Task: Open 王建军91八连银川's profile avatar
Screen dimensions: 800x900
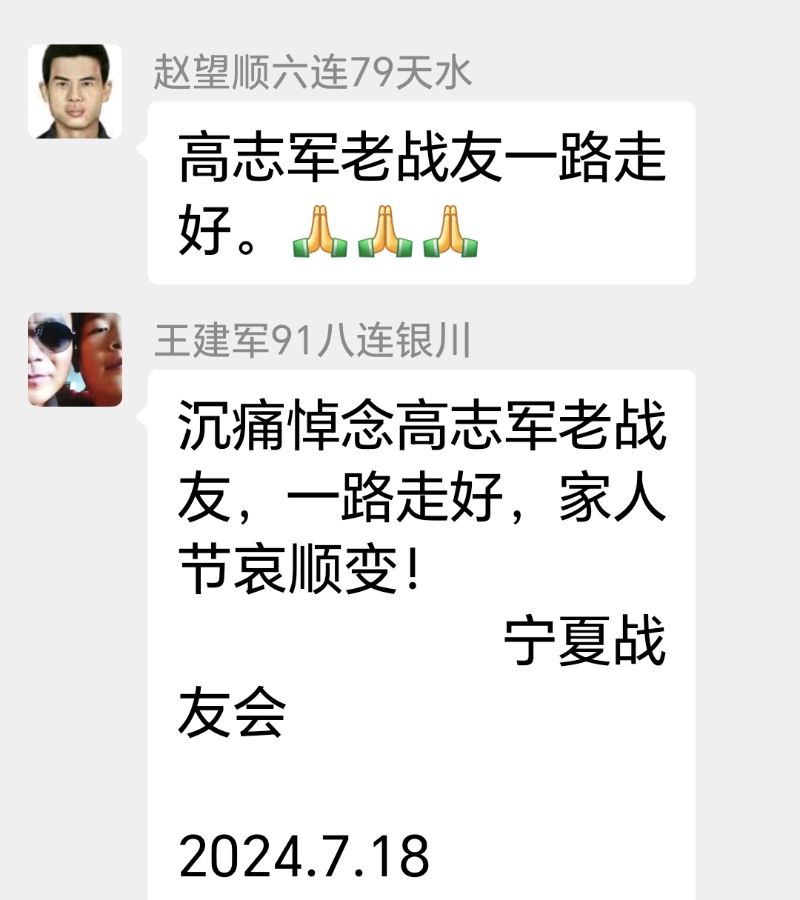Action: [75, 359]
